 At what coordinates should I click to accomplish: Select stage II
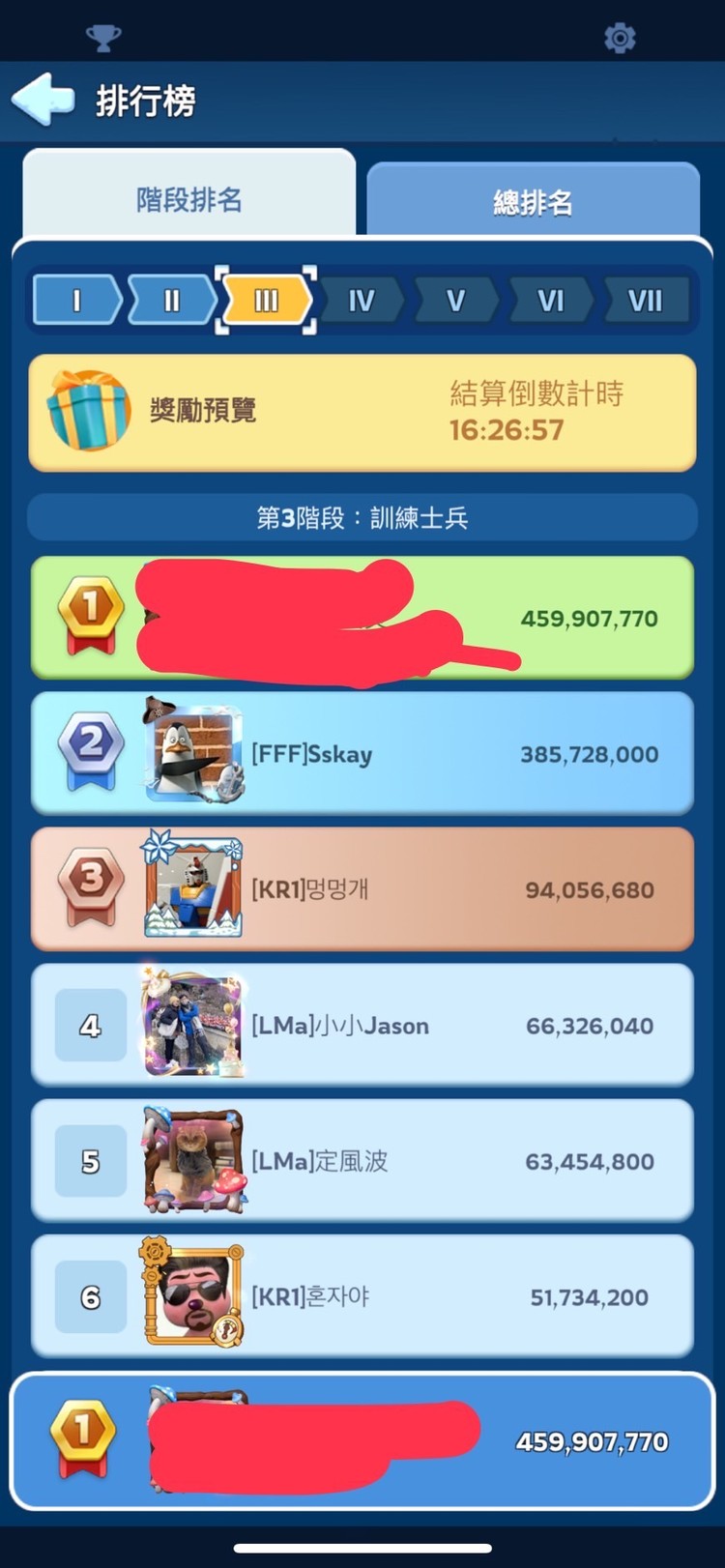tap(171, 300)
